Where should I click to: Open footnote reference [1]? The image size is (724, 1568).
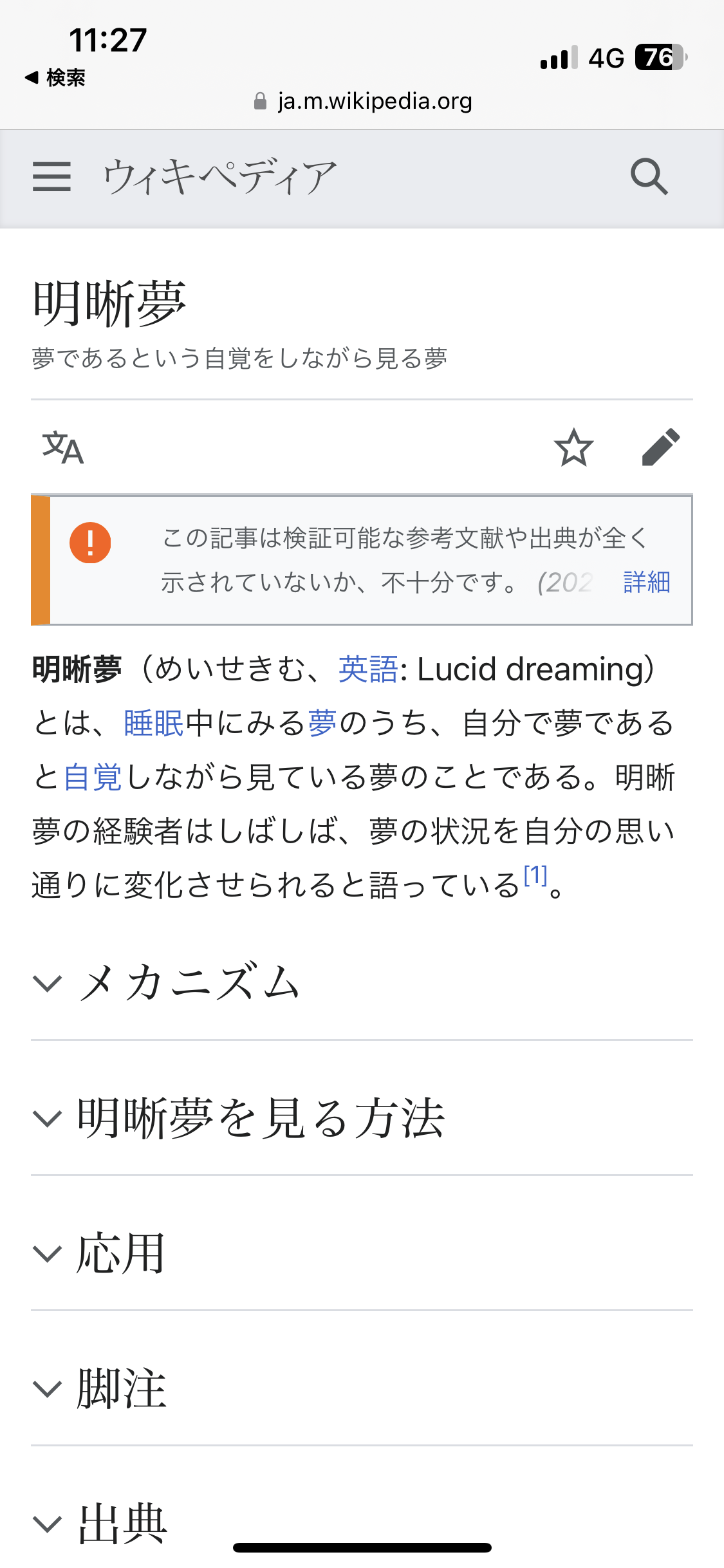pyautogui.click(x=535, y=875)
